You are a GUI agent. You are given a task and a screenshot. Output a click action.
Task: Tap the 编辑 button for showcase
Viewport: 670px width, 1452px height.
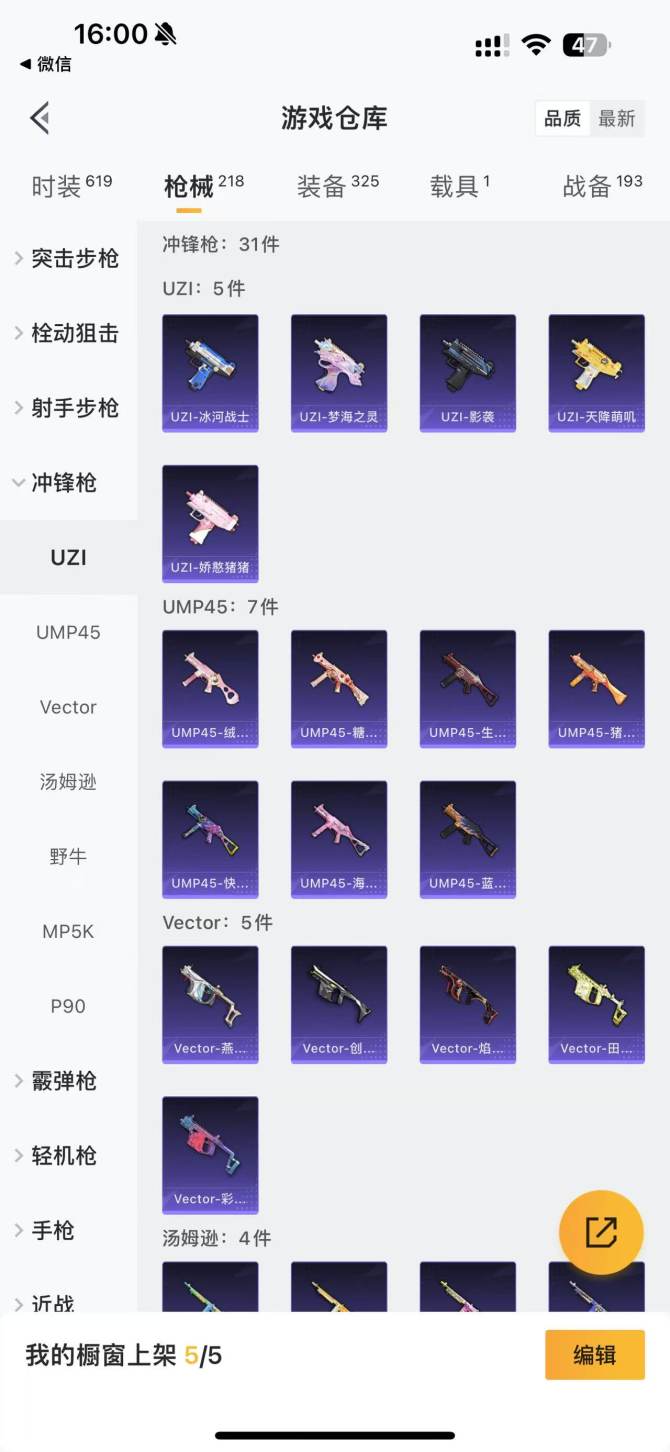coord(594,1355)
